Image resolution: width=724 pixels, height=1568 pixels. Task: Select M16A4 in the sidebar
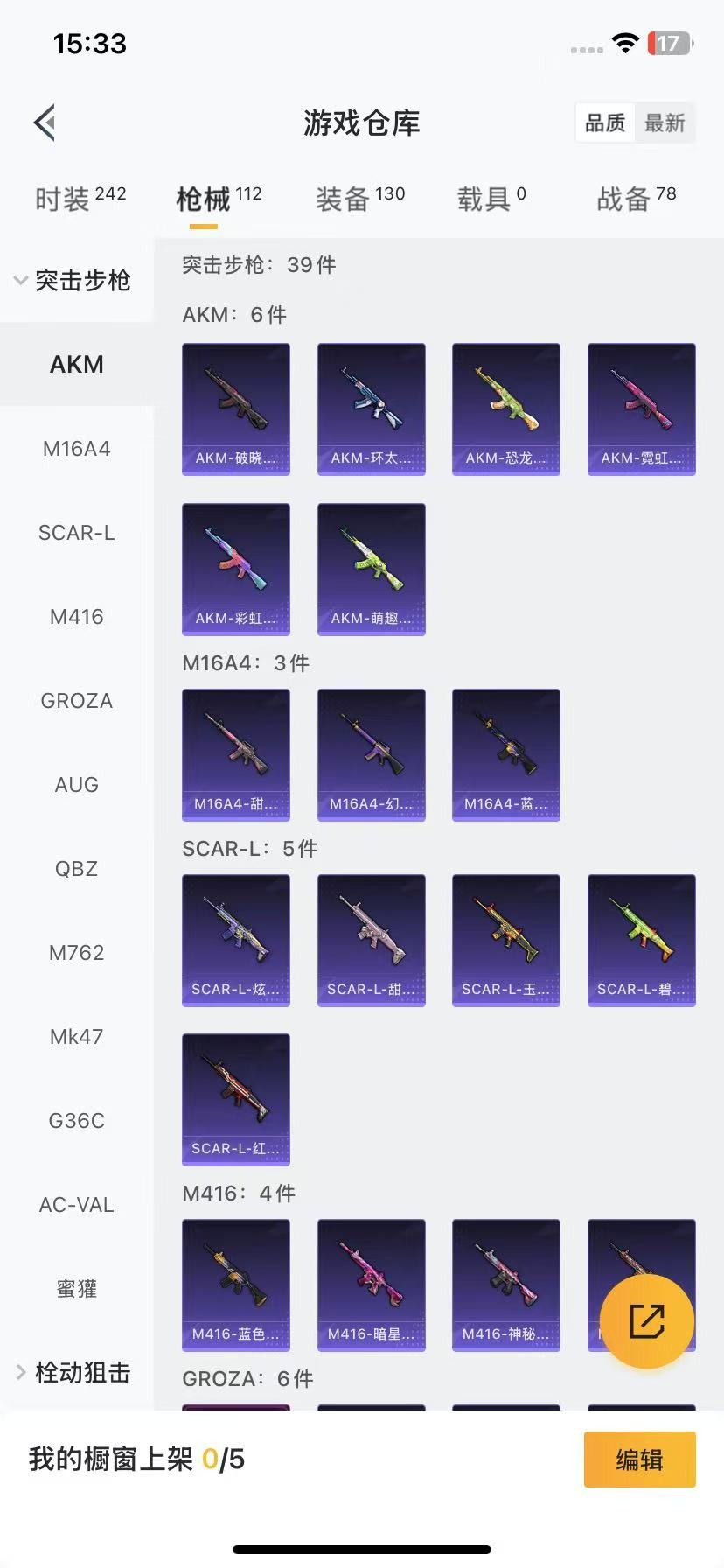(x=77, y=449)
